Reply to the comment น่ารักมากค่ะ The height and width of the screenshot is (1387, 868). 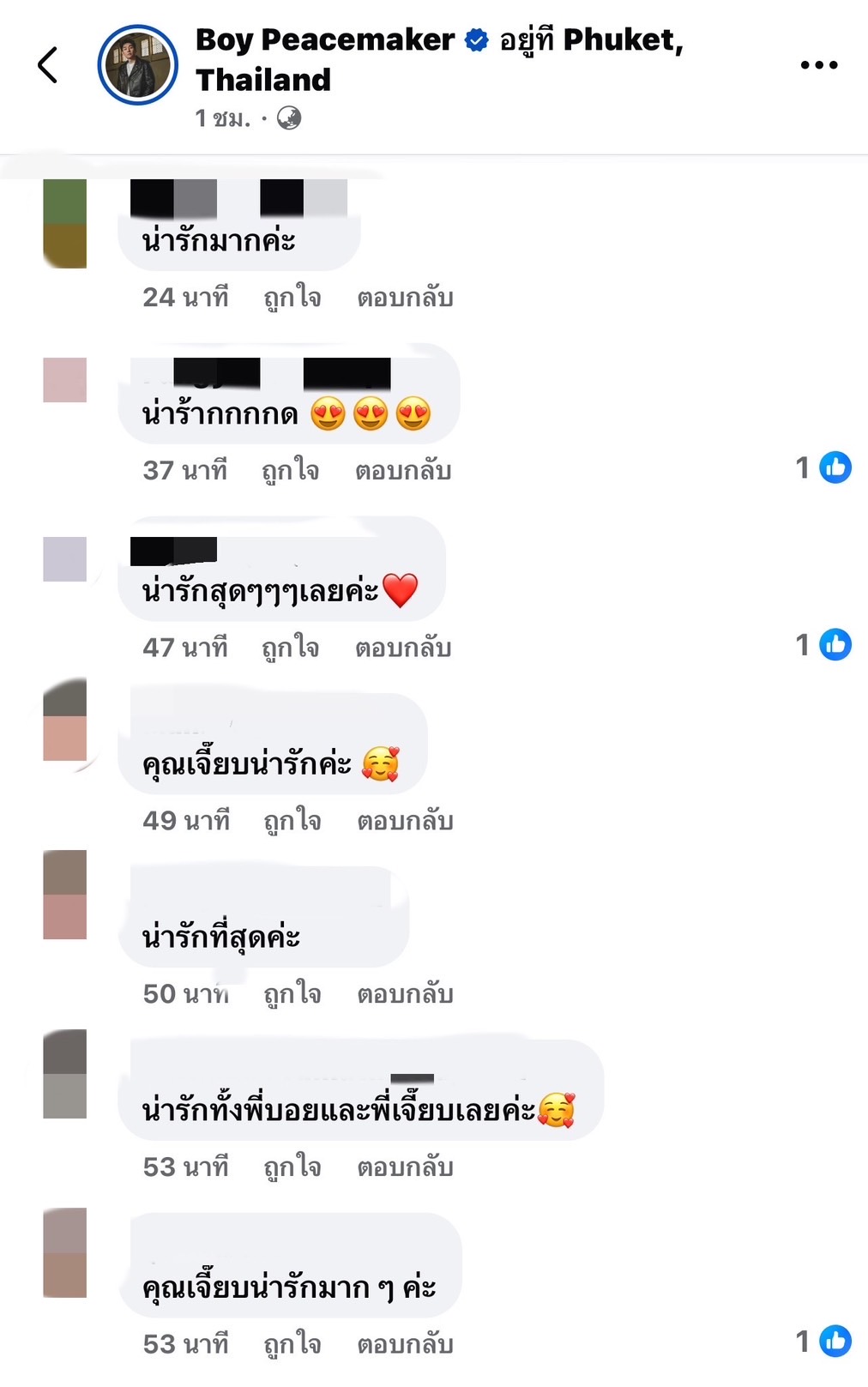[405, 298]
